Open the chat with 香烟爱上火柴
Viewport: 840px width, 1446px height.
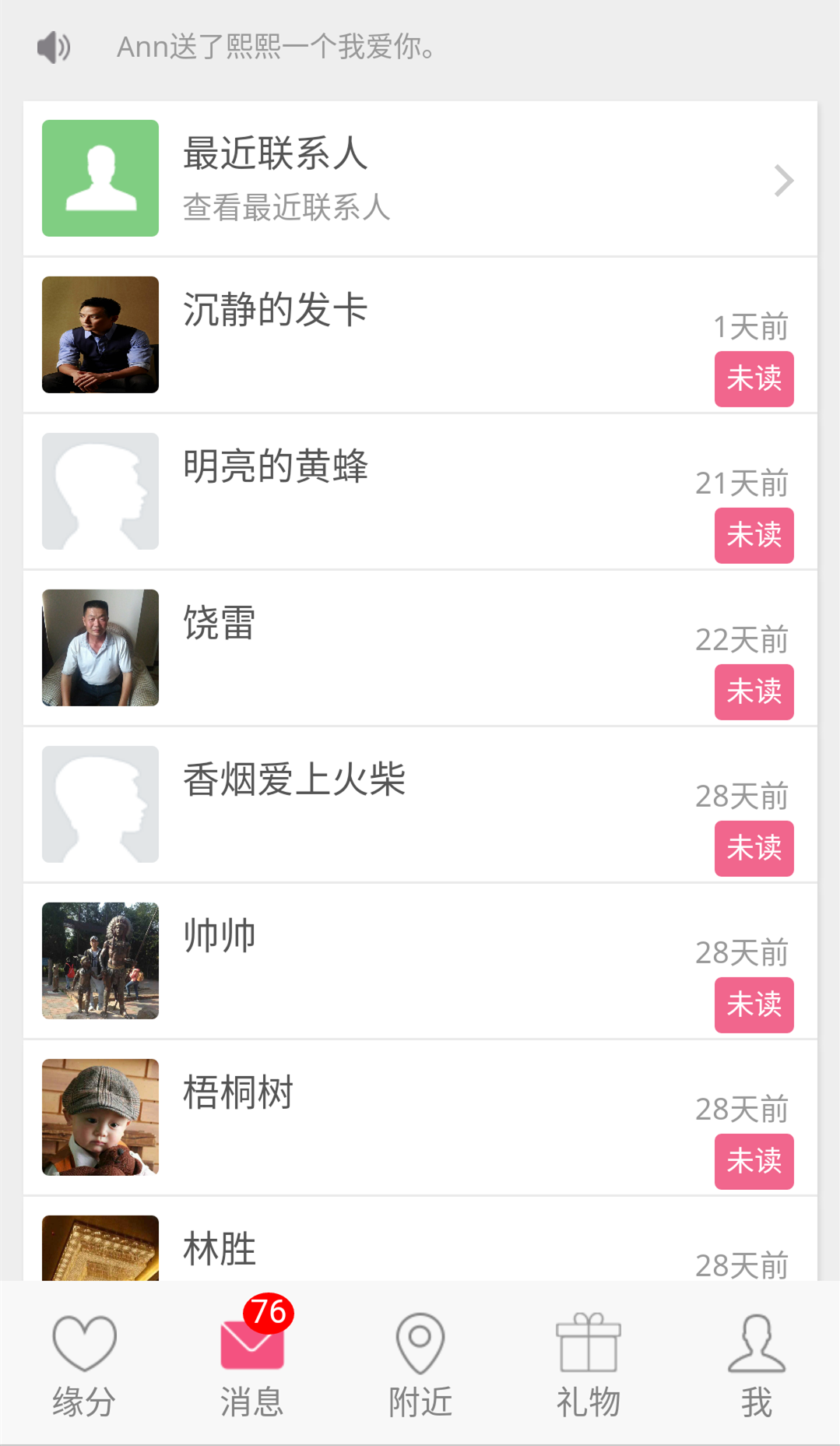tap(420, 804)
